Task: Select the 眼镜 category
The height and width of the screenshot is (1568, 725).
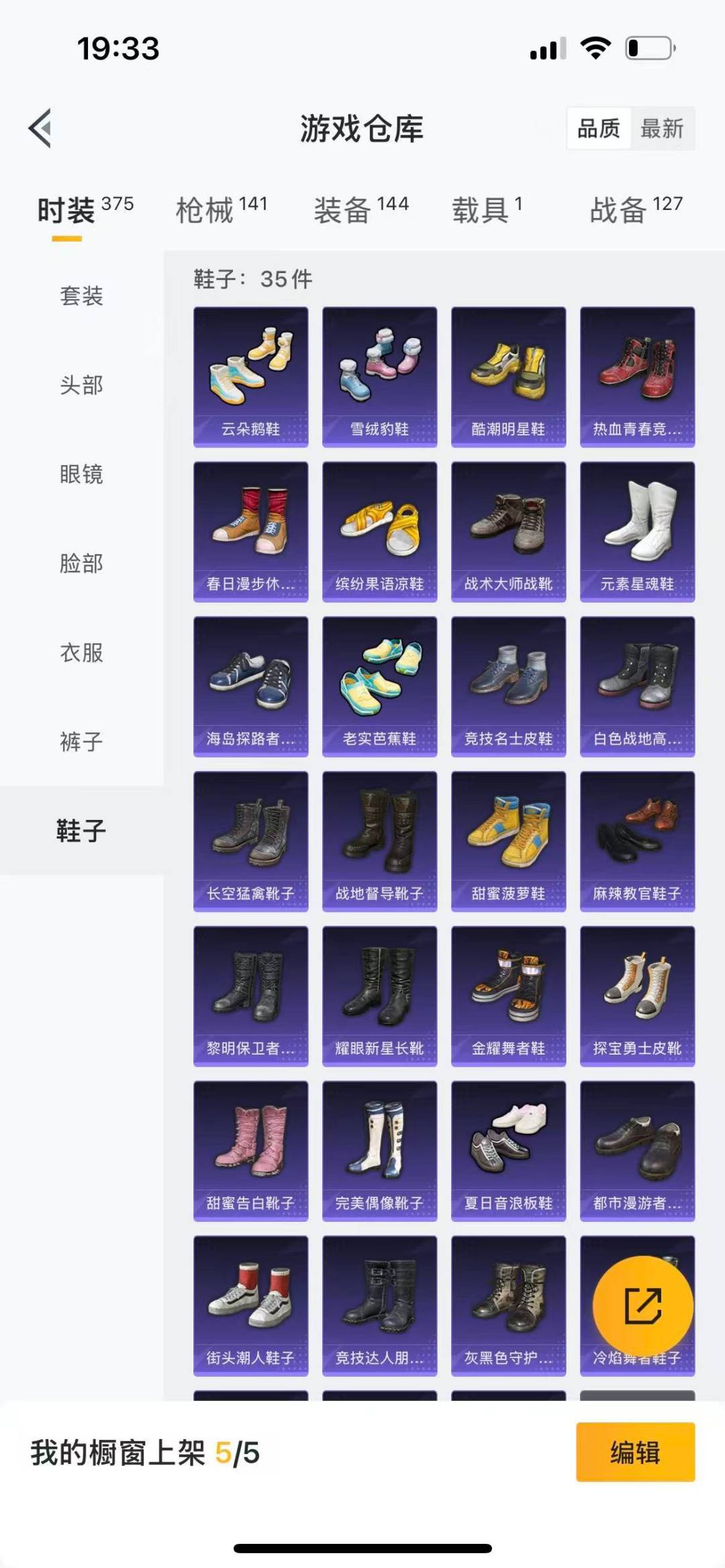Action: 81,474
